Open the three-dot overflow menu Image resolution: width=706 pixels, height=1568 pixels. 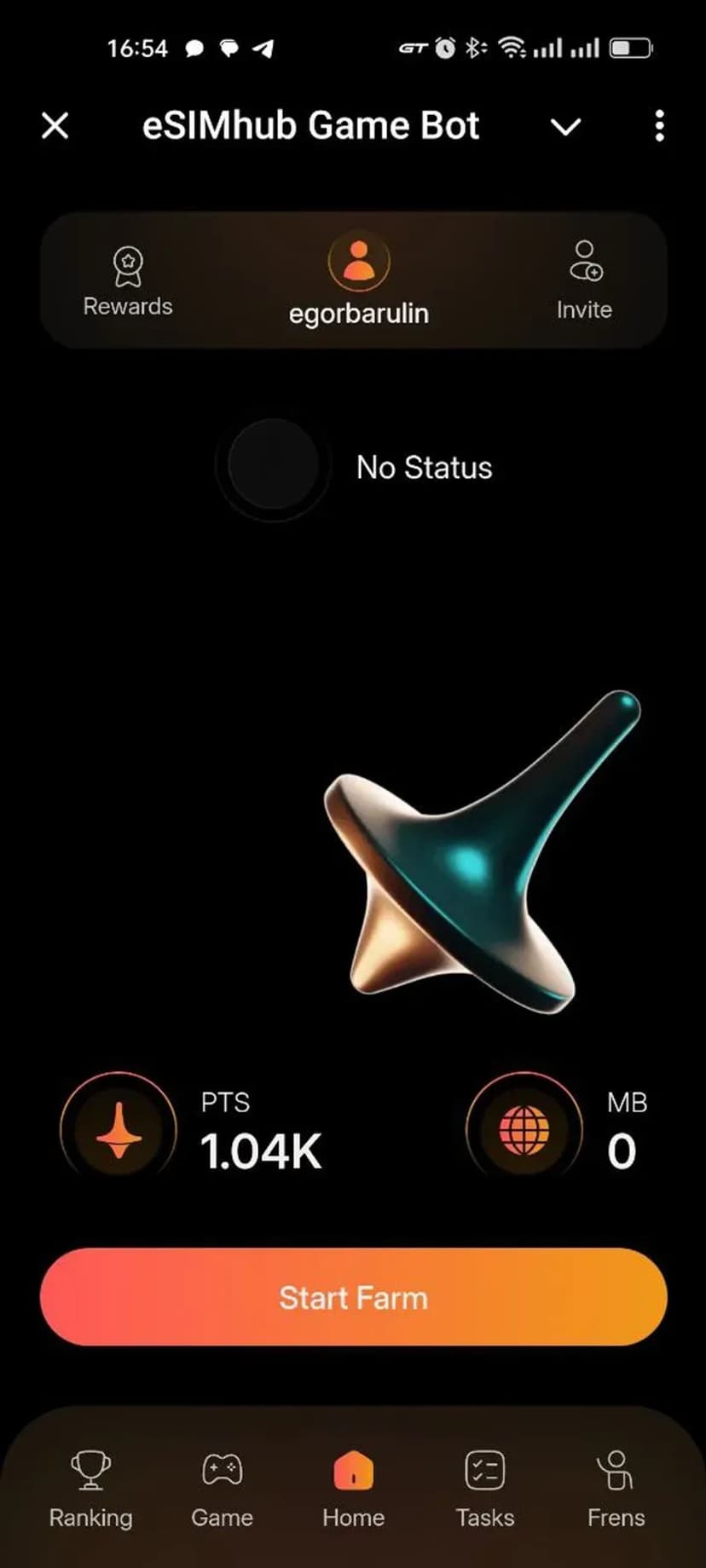659,126
